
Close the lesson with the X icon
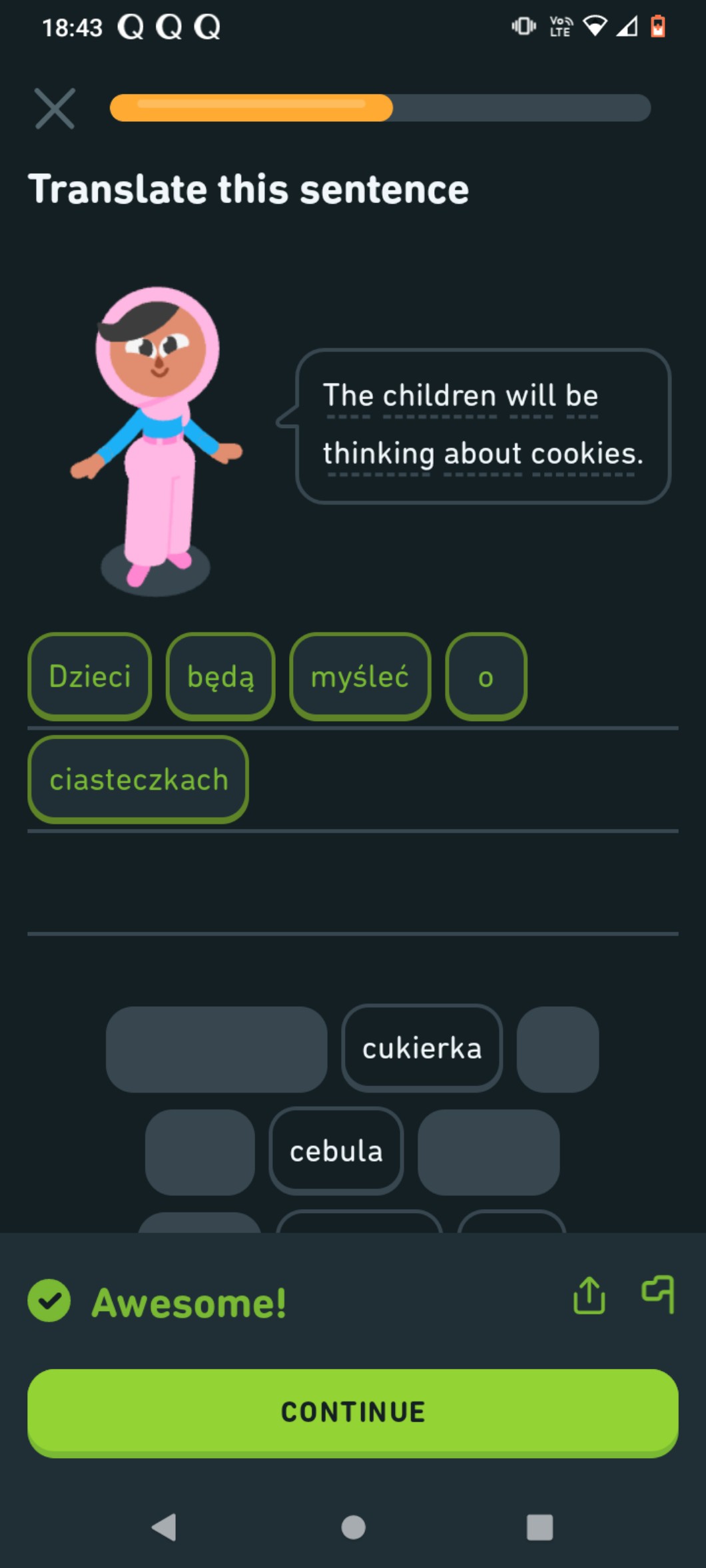pyautogui.click(x=55, y=109)
